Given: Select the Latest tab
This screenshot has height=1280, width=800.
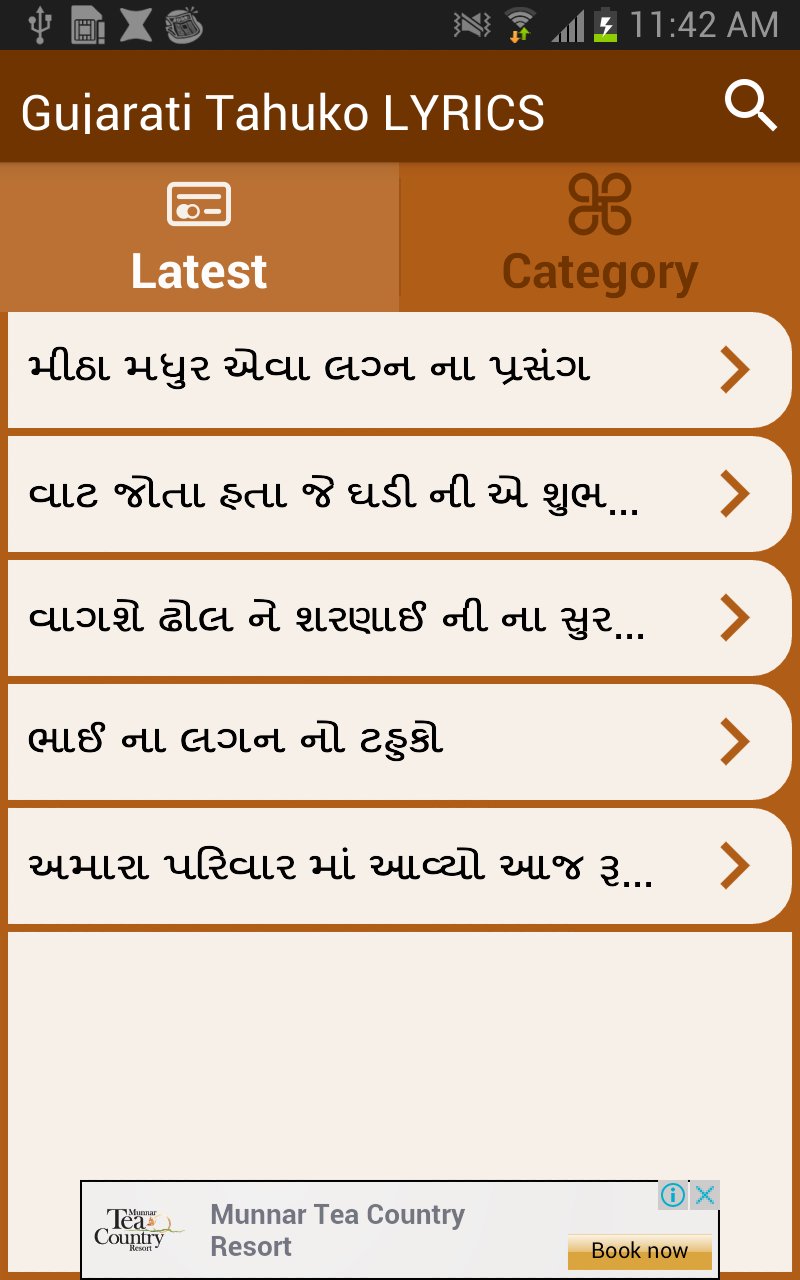Looking at the screenshot, I should [x=198, y=268].
